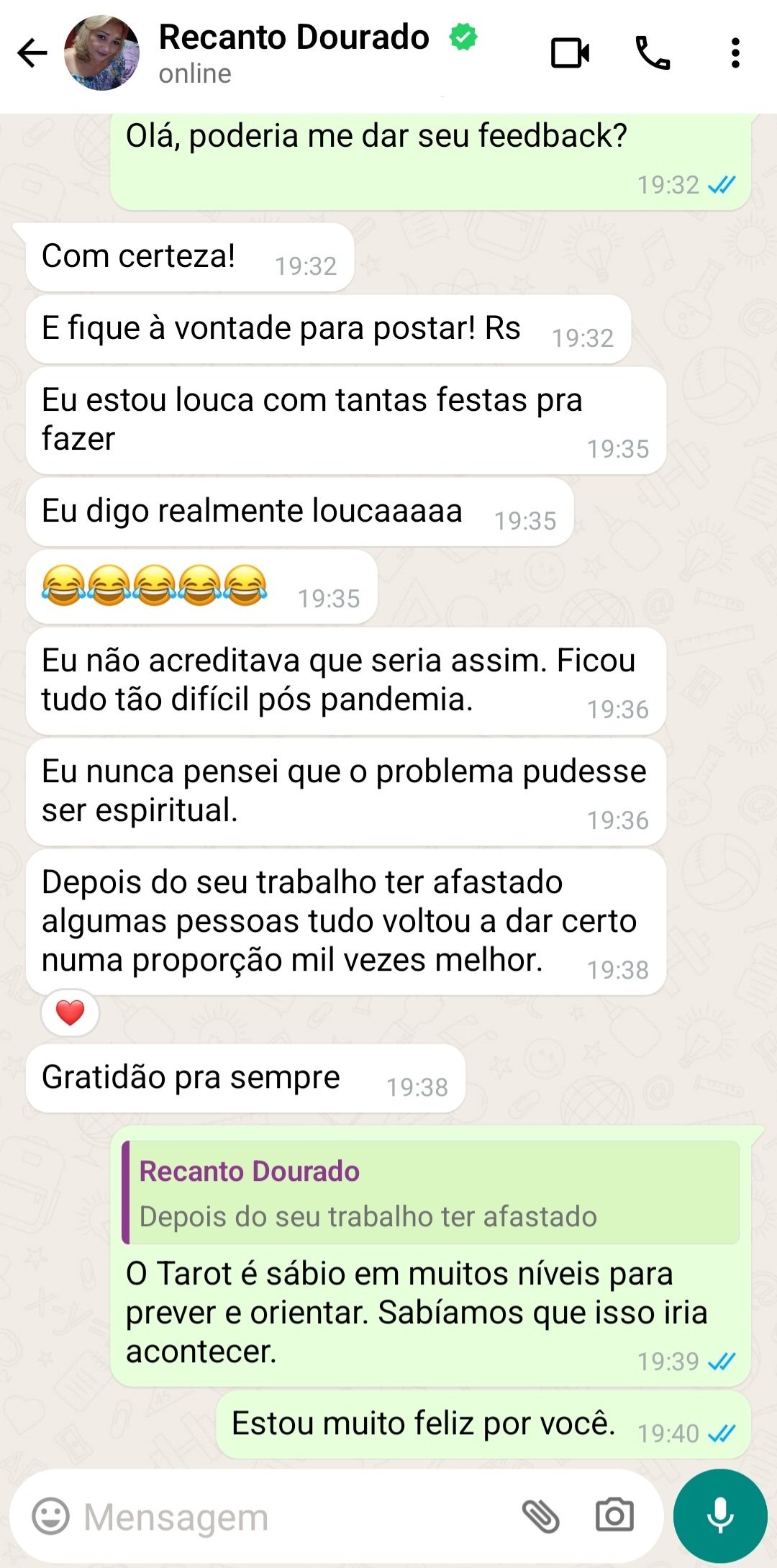Open Recanto Dourado contact info
This screenshot has width=777, height=1568.
coord(294,52)
